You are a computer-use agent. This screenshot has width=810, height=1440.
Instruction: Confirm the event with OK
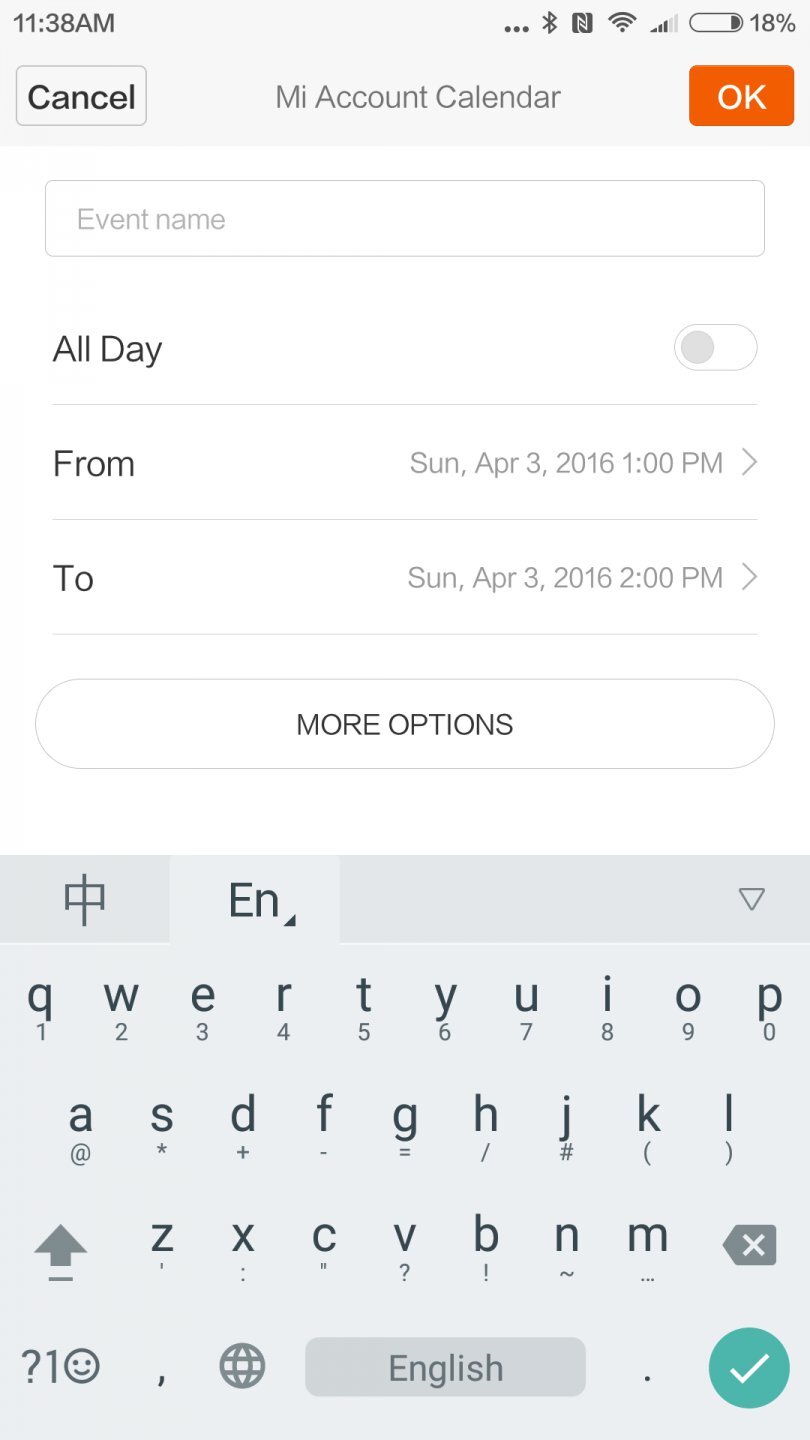coord(741,96)
